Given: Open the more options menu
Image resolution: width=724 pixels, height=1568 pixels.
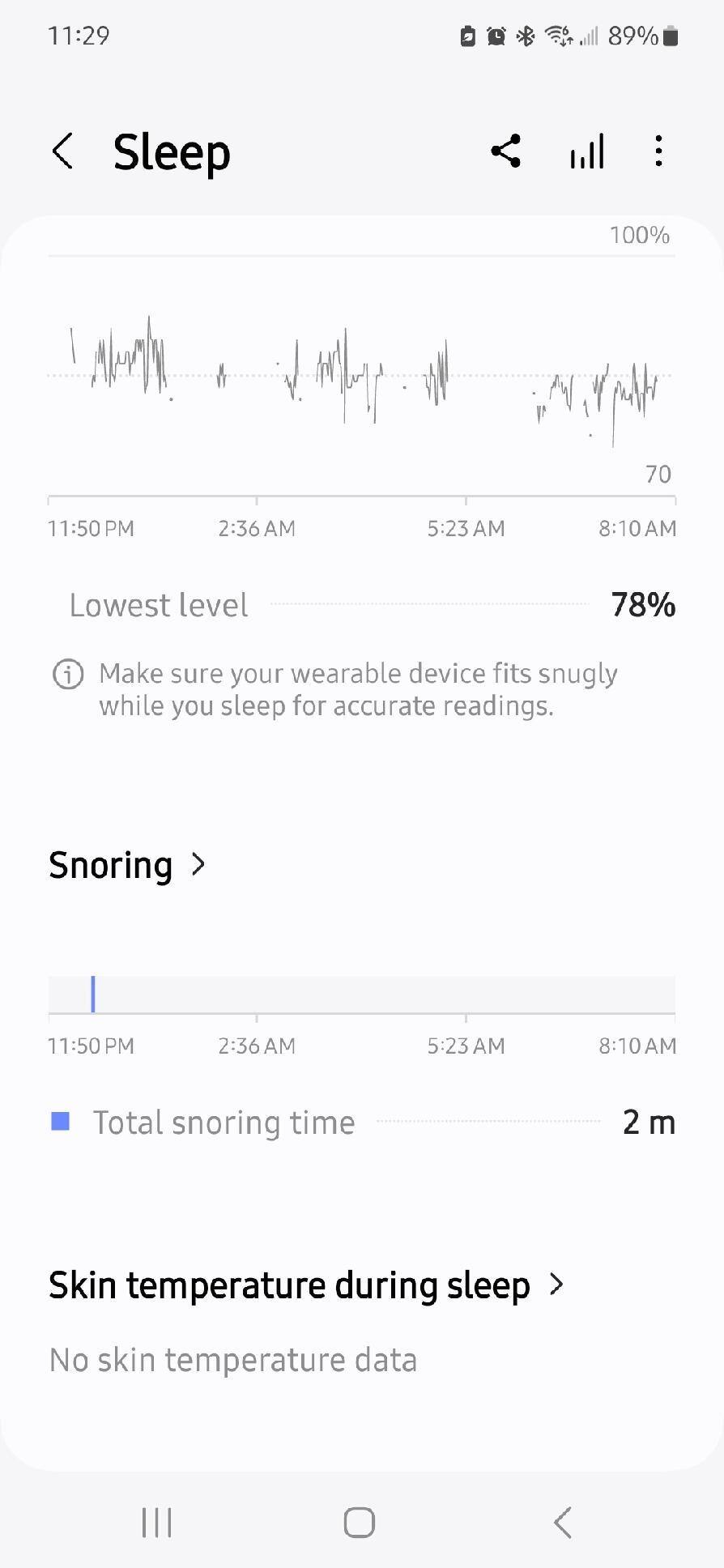Looking at the screenshot, I should (658, 151).
